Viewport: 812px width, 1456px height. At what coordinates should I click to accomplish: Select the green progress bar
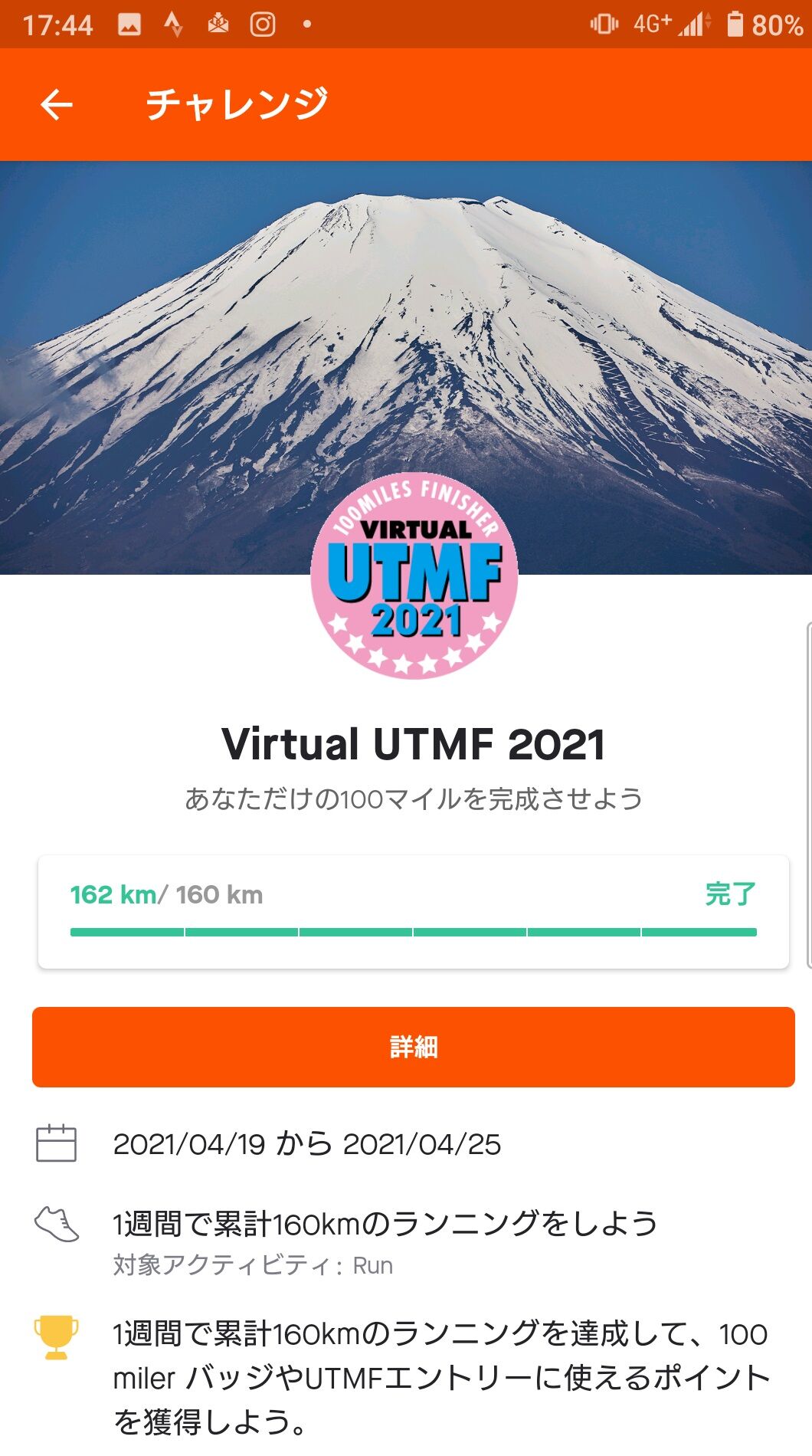click(x=413, y=931)
